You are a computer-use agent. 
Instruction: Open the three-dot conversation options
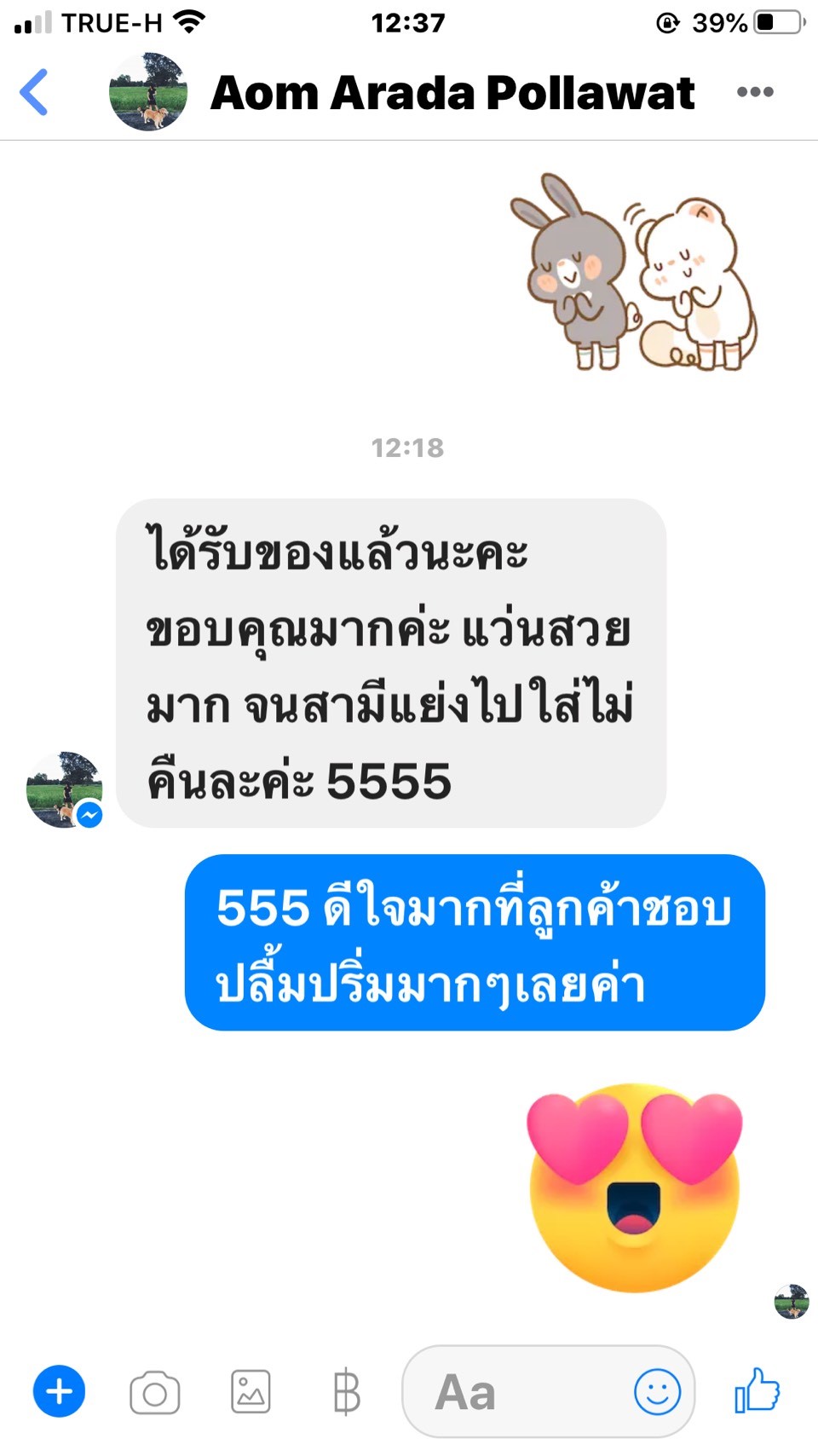[755, 92]
